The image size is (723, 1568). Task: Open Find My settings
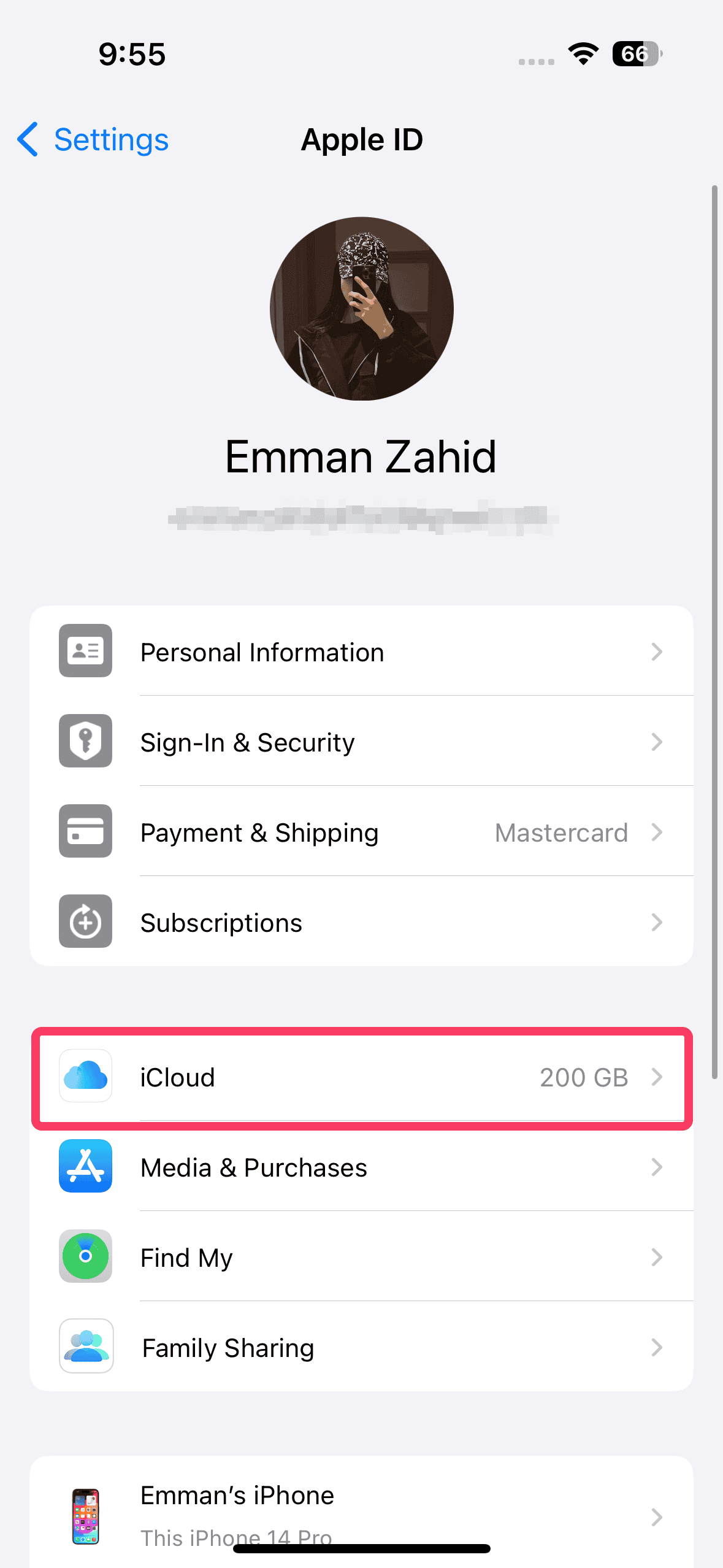tap(361, 1257)
